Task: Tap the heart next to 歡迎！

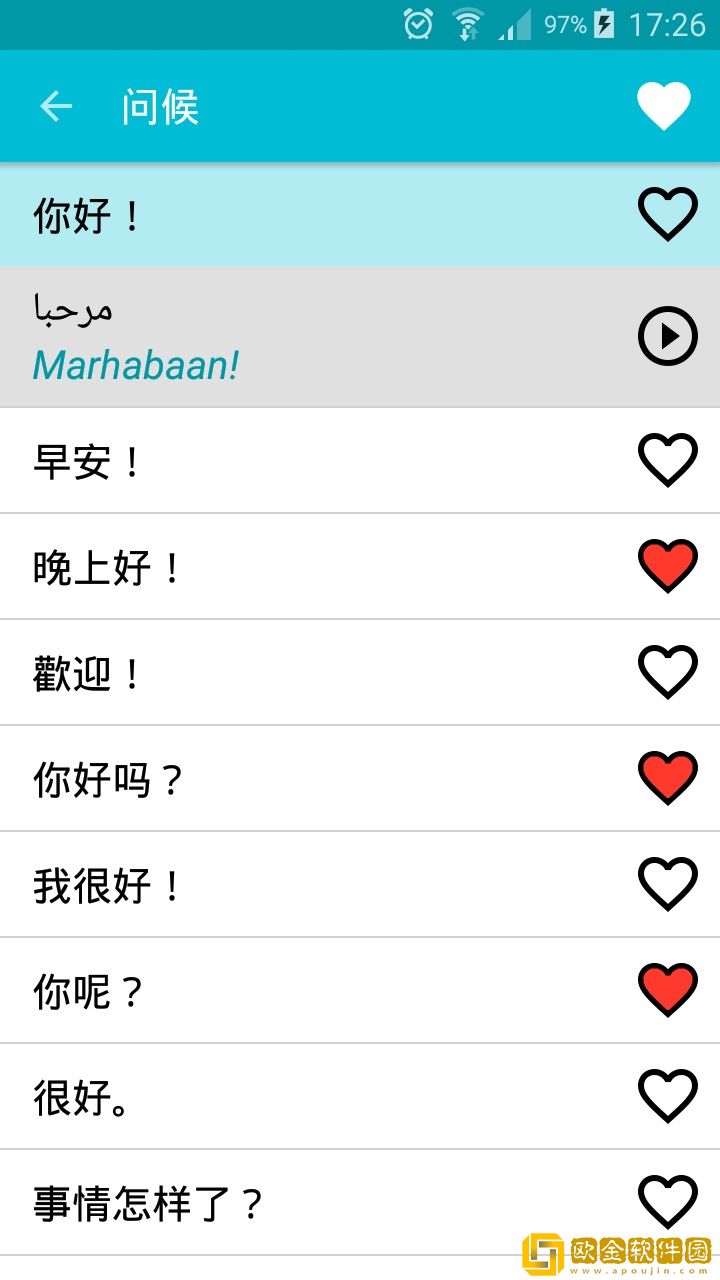Action: tap(667, 673)
